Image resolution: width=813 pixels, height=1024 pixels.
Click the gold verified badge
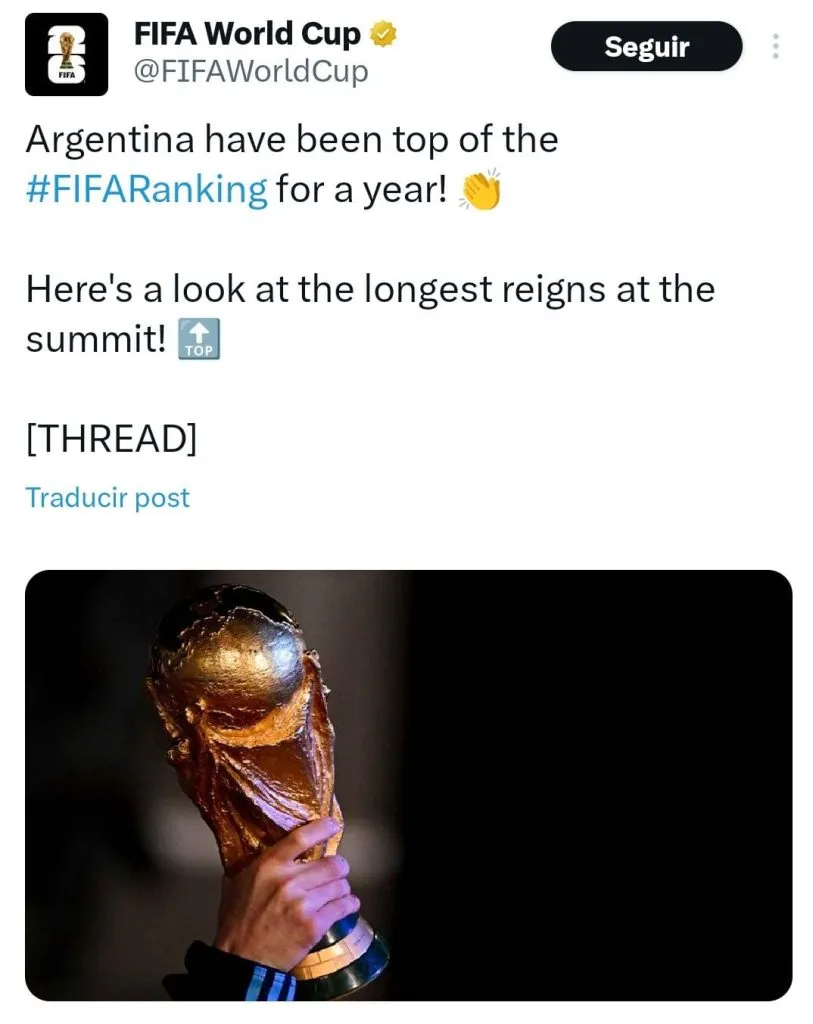tap(383, 33)
